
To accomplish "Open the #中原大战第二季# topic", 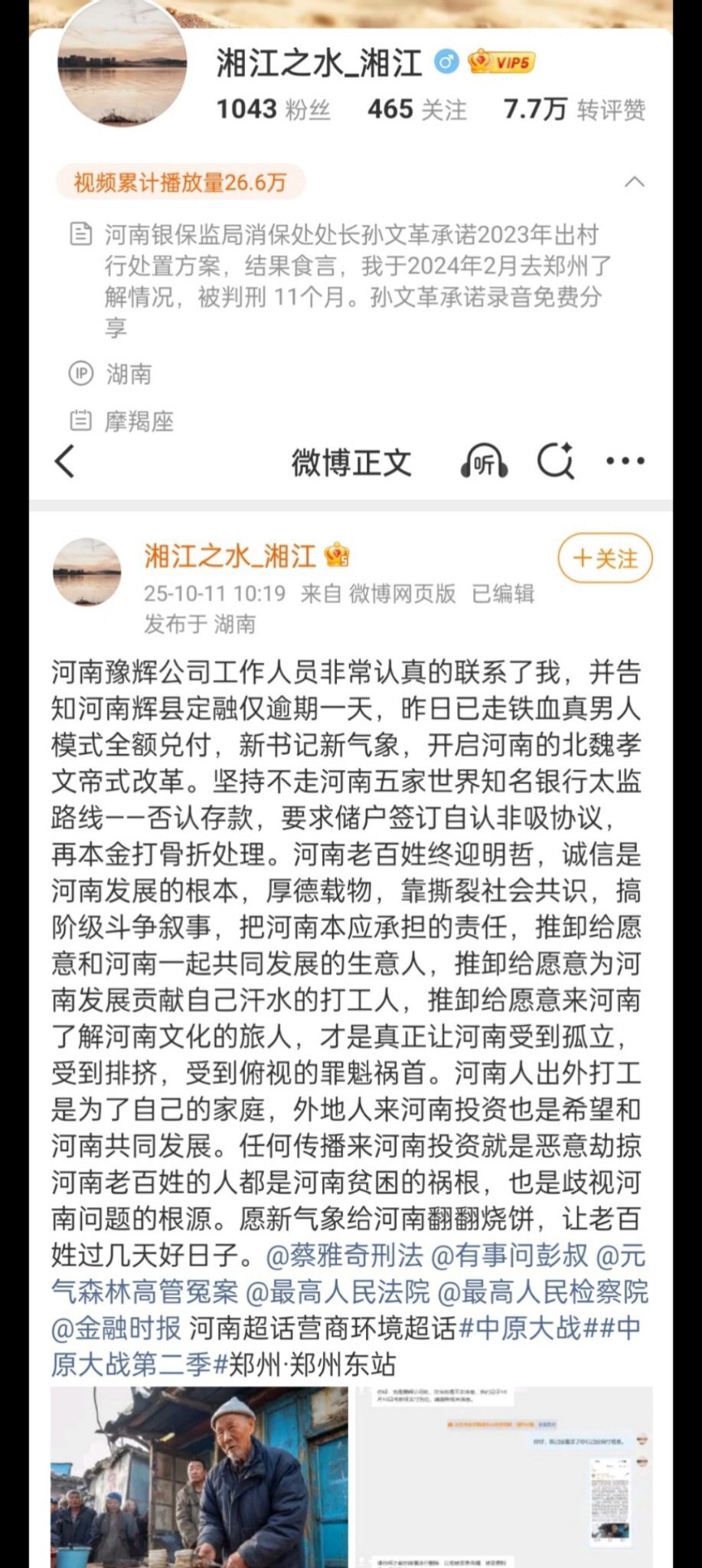I will [138, 1364].
